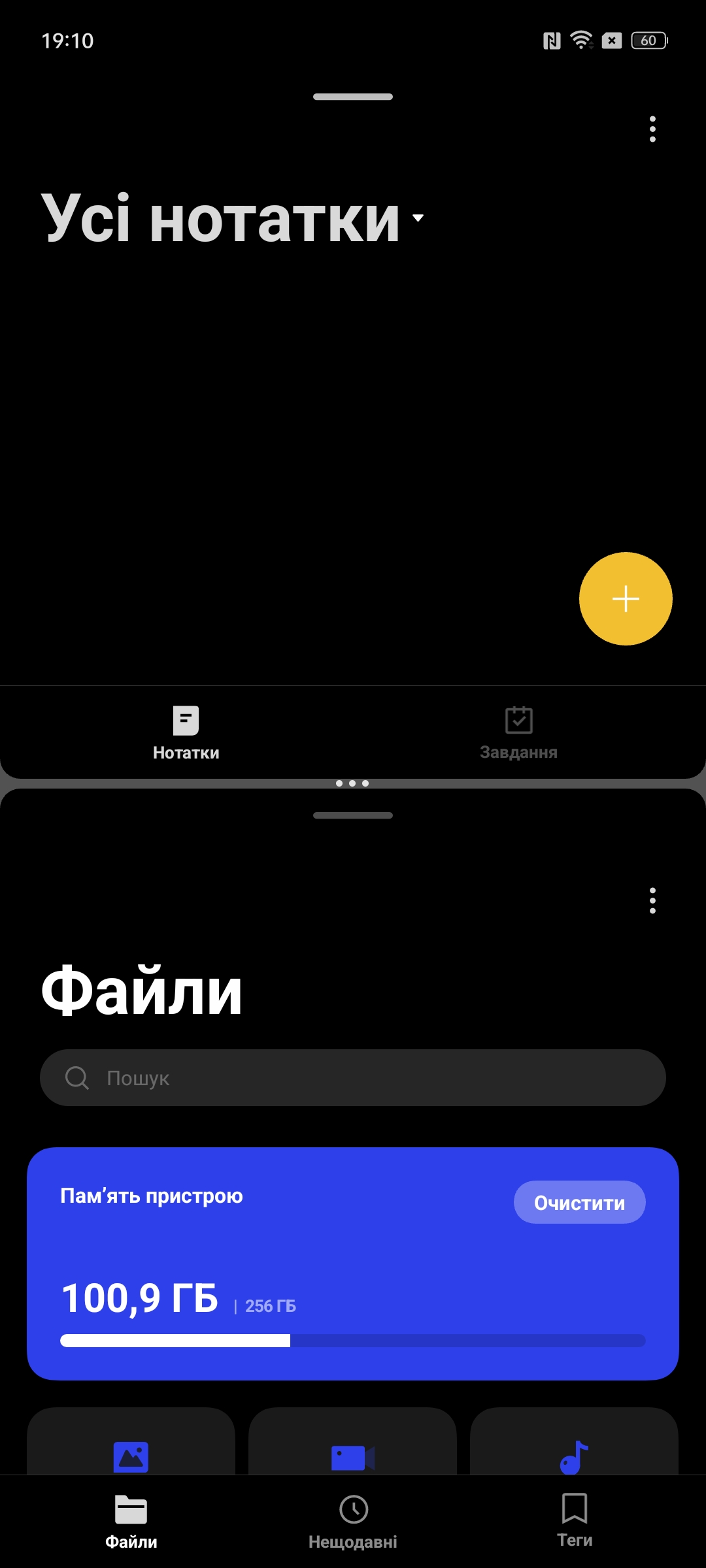Image resolution: width=706 pixels, height=1568 pixels.
Task: Create a new note with the plus button
Action: click(626, 598)
